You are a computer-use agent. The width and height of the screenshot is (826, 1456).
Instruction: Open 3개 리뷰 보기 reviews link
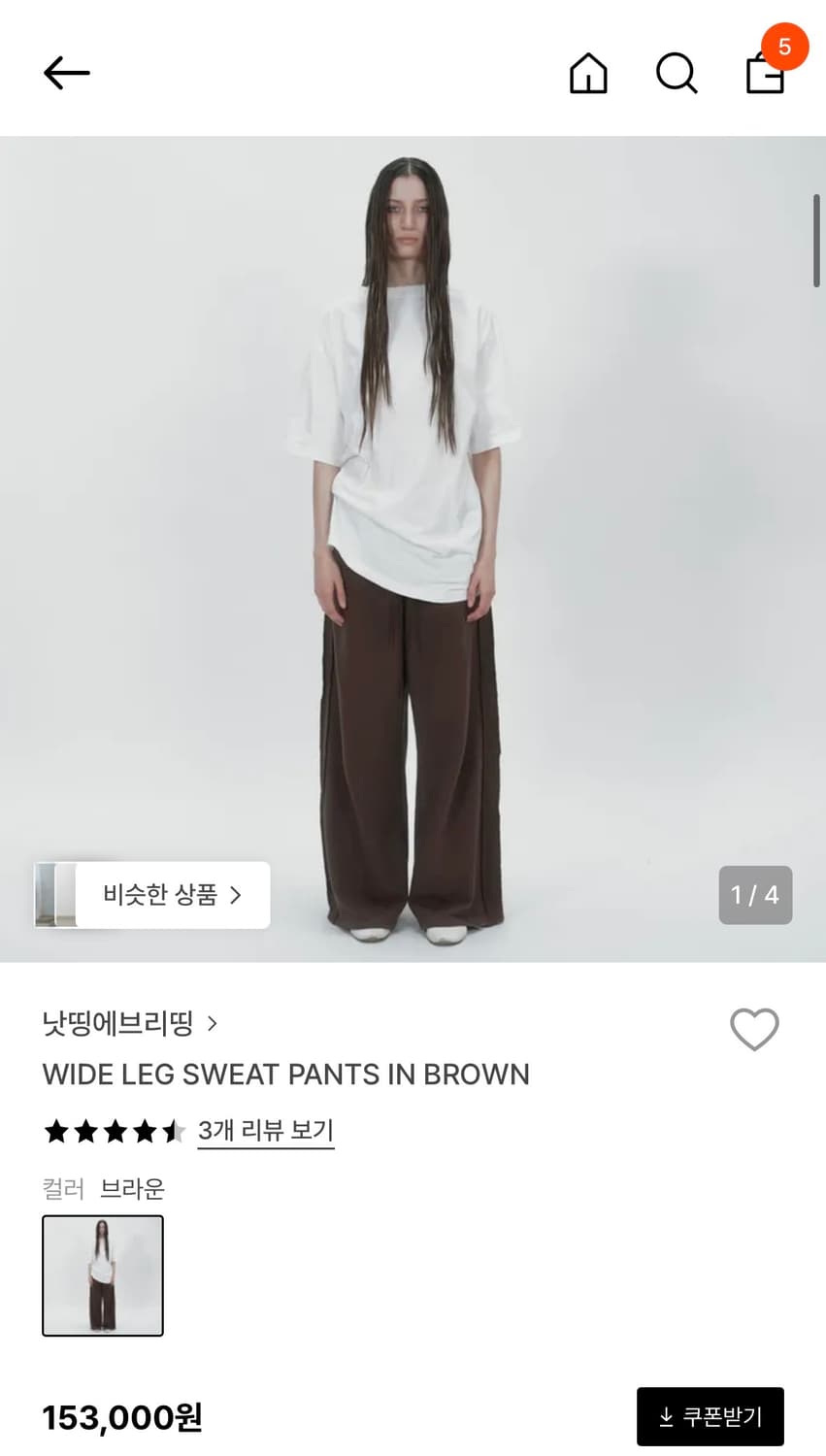[266, 1130]
